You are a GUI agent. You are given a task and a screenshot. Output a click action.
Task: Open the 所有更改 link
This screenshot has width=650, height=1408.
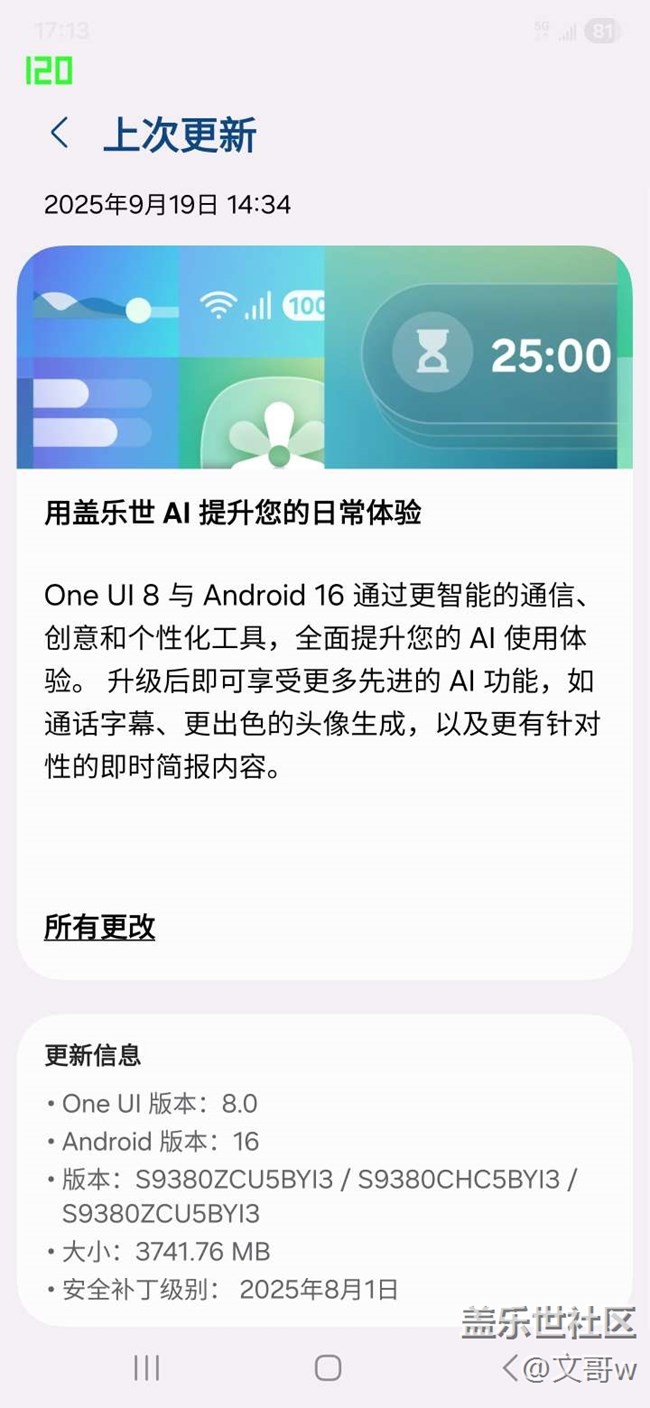[100, 927]
